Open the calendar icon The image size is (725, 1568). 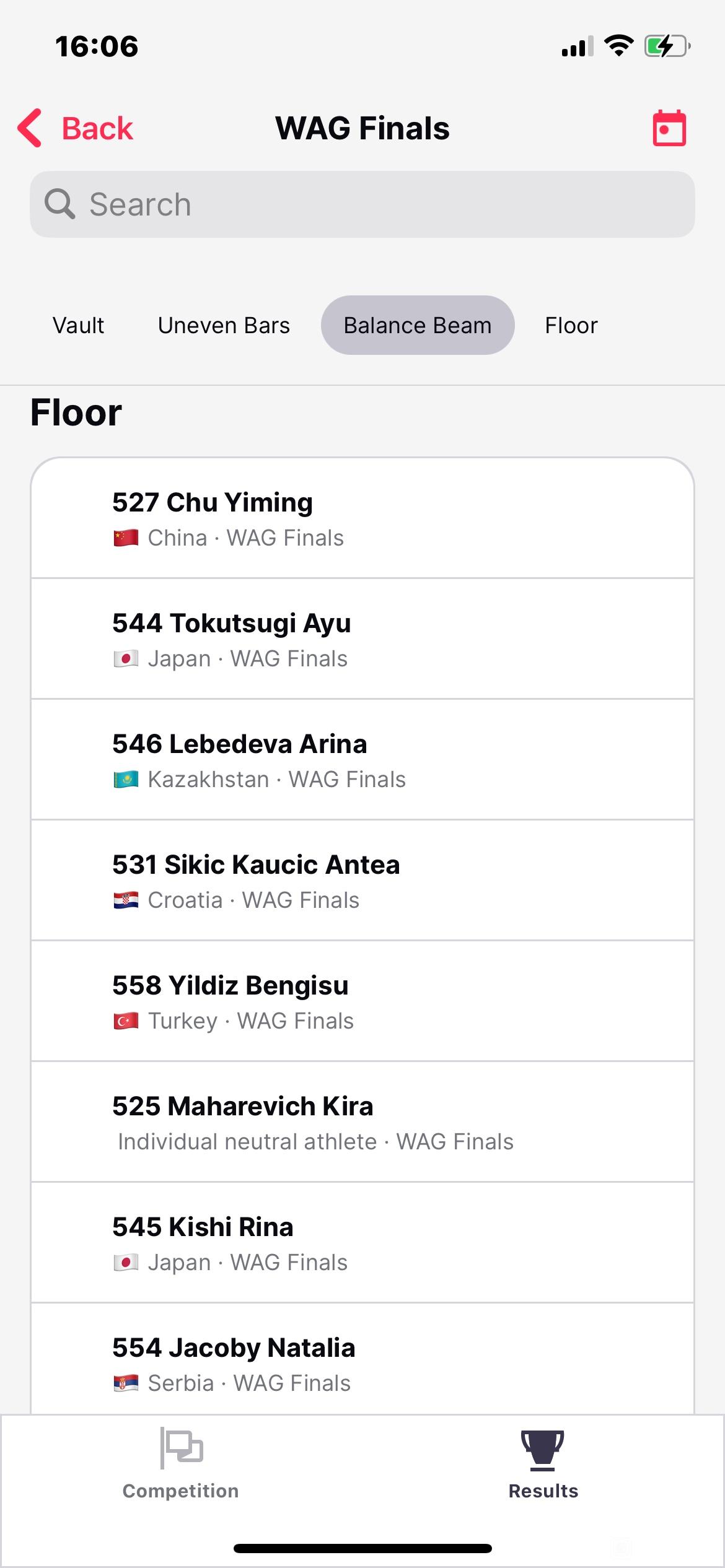(669, 128)
